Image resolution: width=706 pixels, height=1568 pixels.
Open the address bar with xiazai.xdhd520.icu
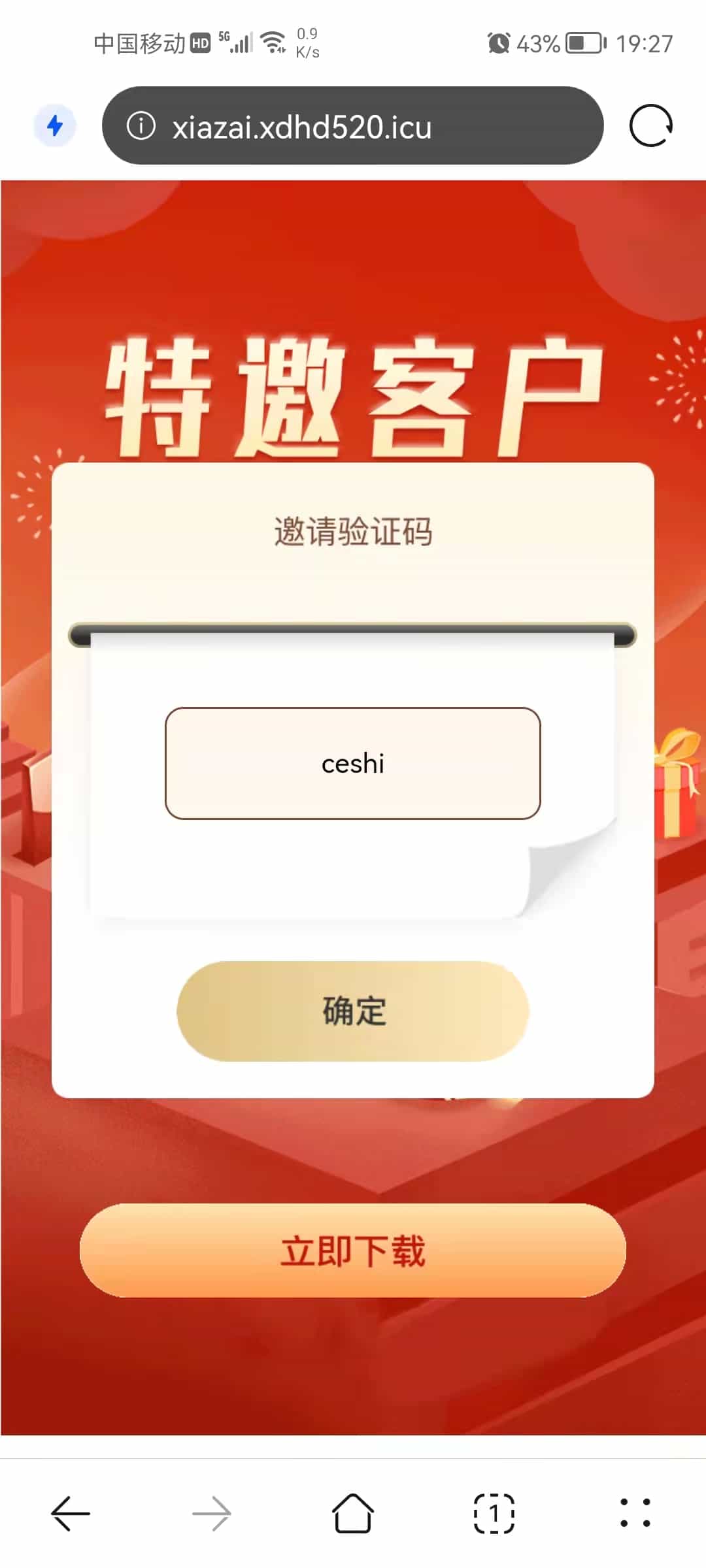366,126
